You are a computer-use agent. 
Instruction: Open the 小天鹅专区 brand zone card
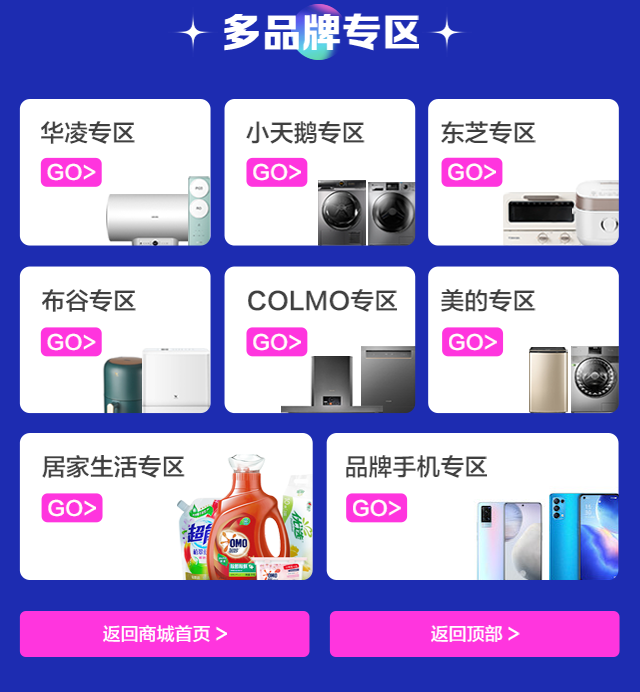pos(319,172)
